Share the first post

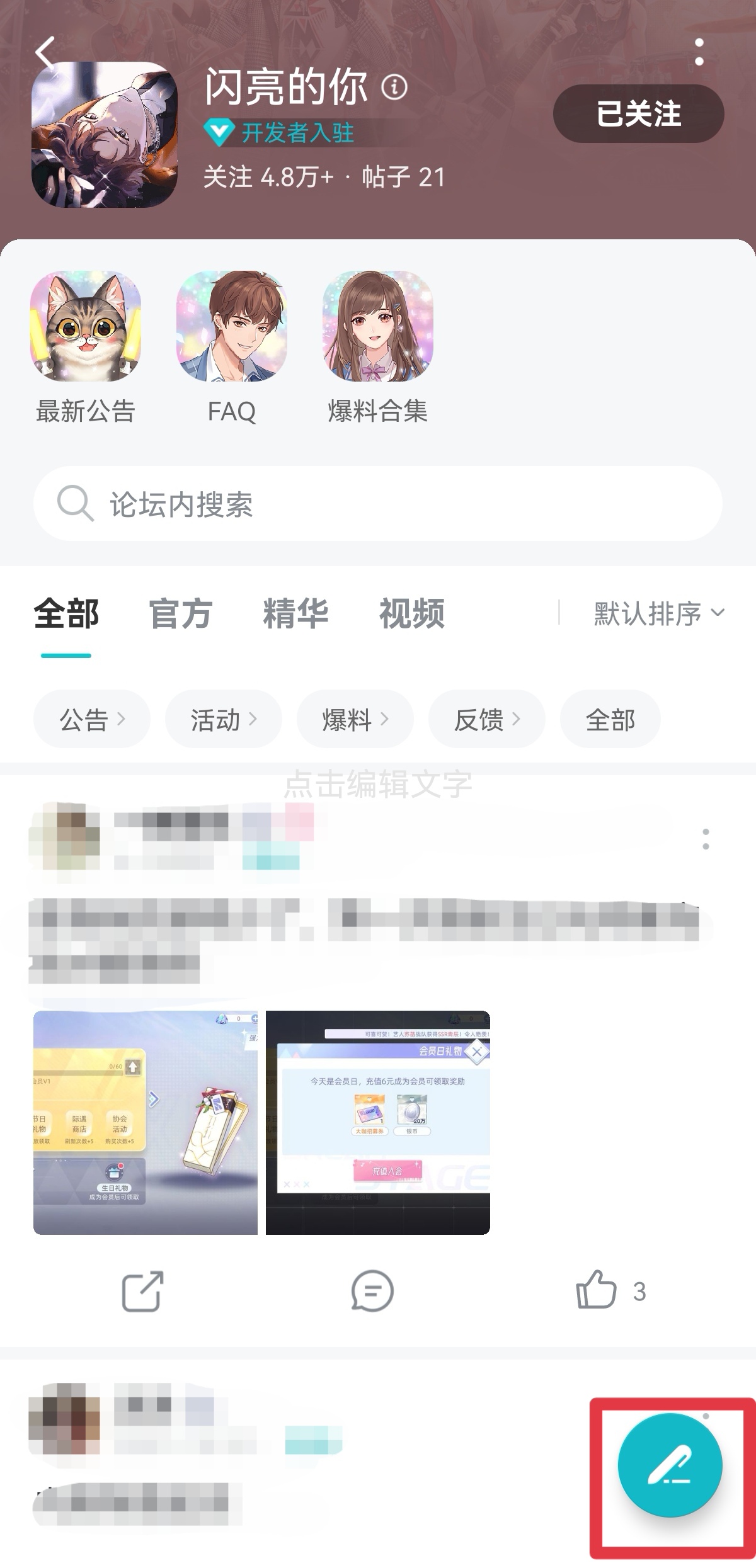142,1291
